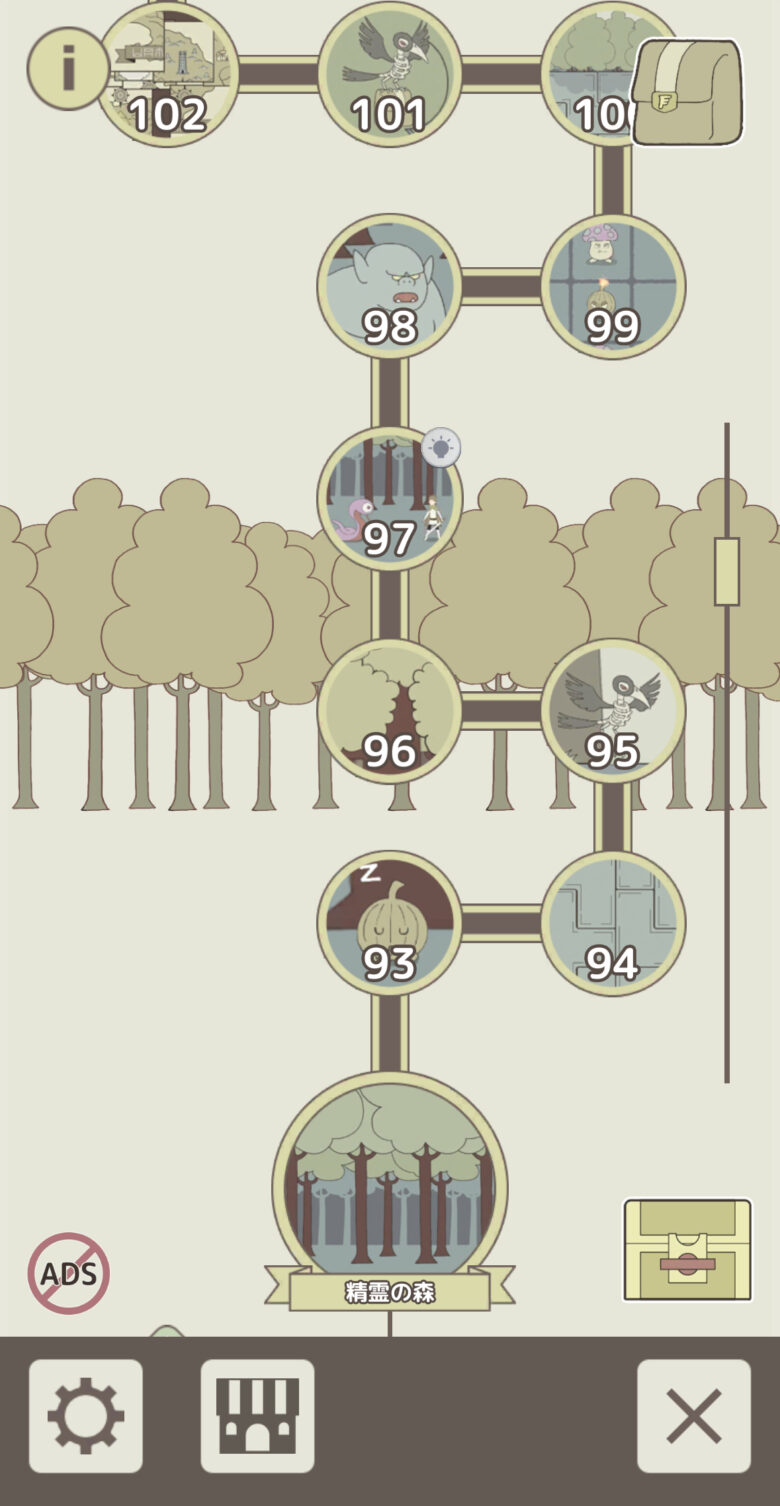The image size is (780, 1506).
Task: Play stage 97
Action: (x=388, y=499)
